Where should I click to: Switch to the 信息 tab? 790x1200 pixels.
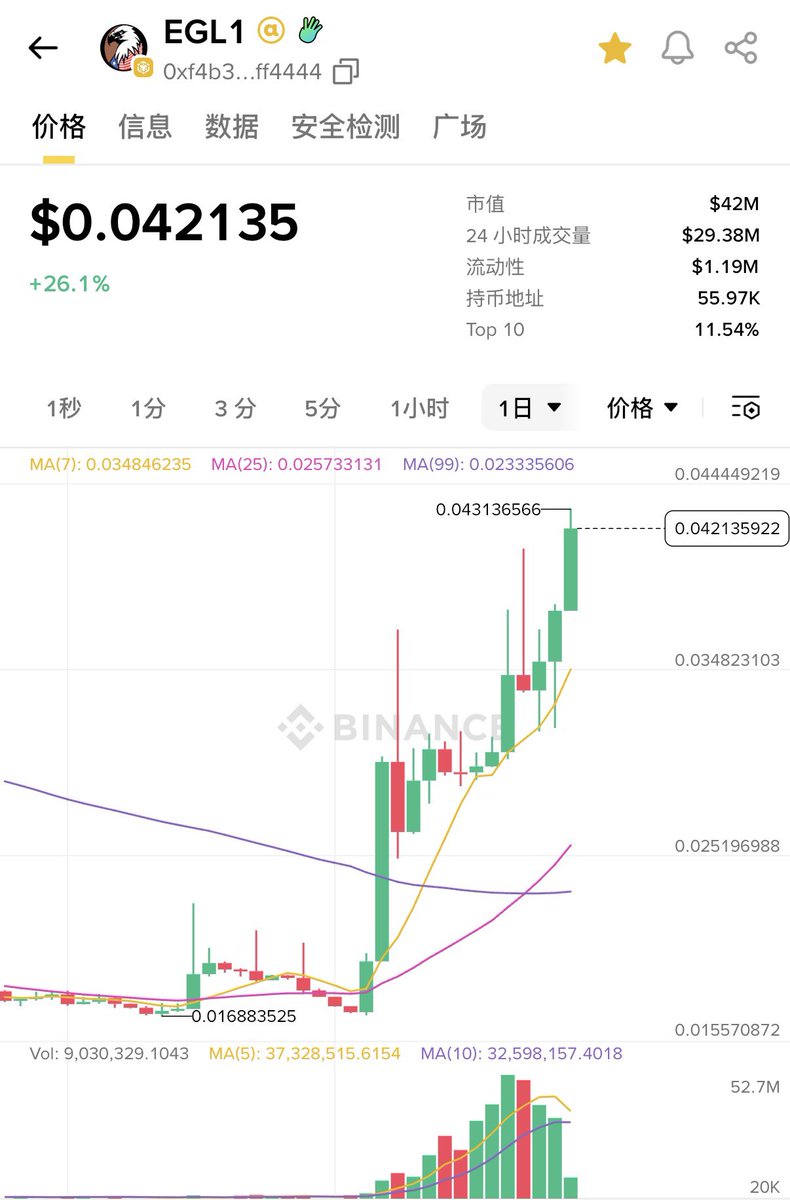coord(145,127)
